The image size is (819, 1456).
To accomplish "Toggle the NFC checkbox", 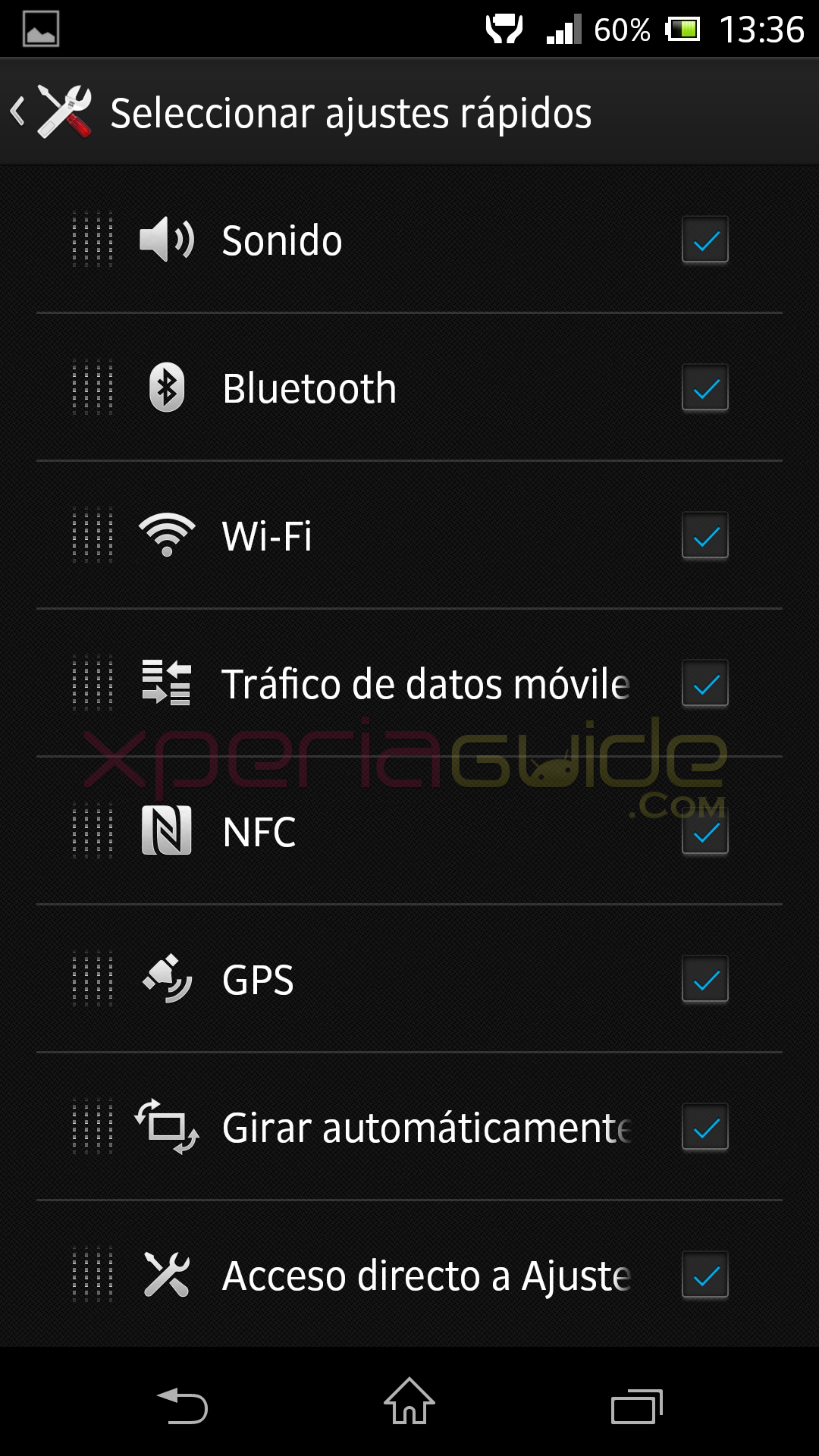I will click(705, 832).
